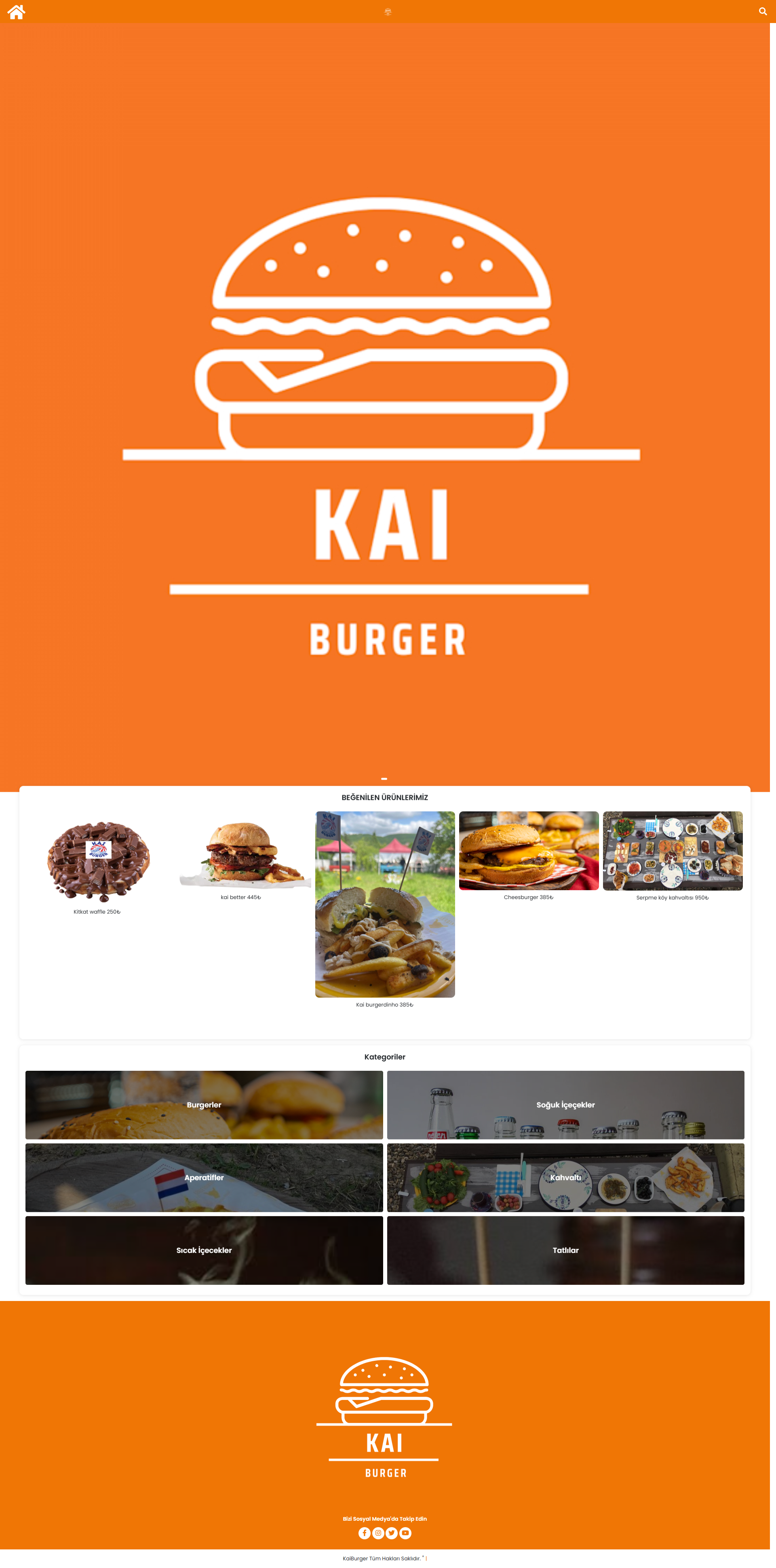Tap the slider page indicator
The image size is (776, 1568).
(x=384, y=778)
